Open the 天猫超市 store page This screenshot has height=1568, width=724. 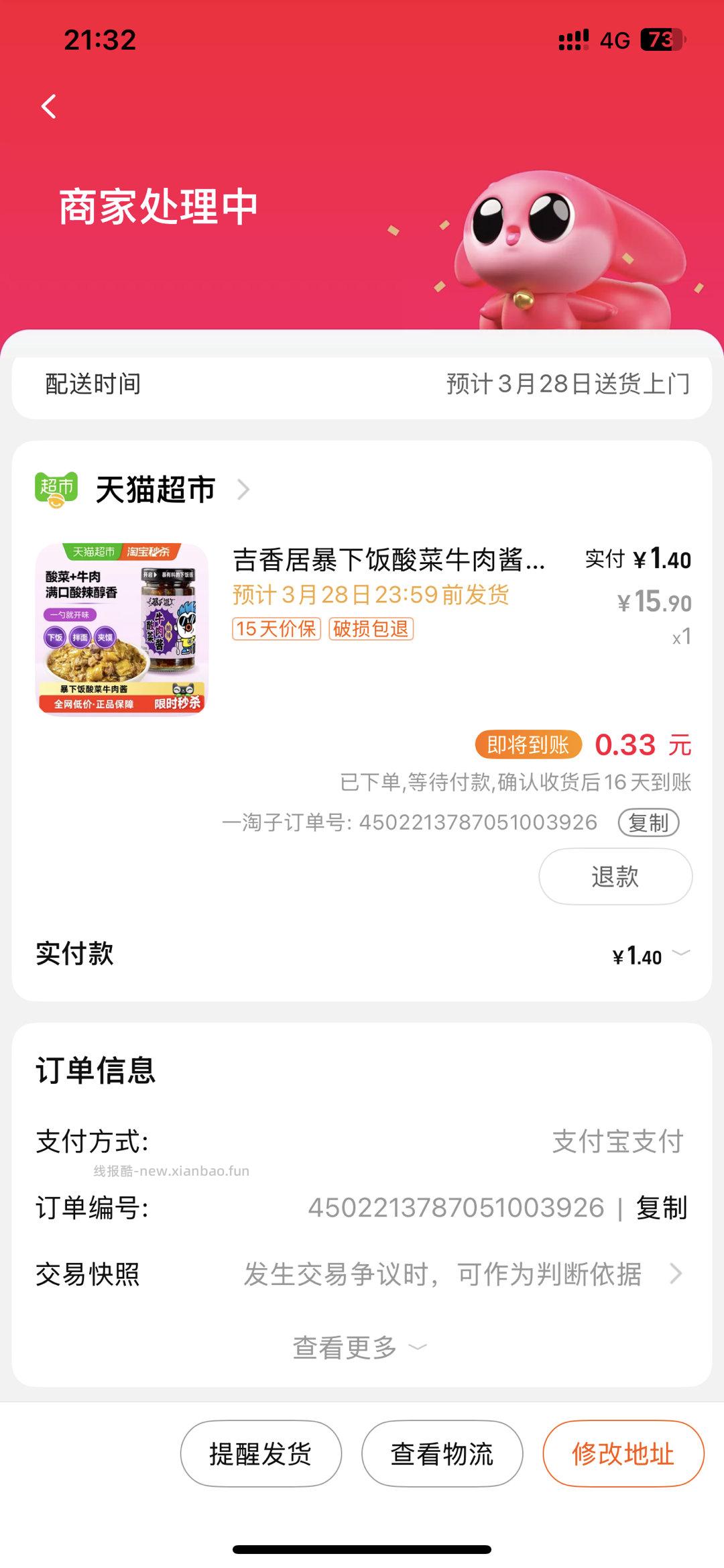pos(153,489)
